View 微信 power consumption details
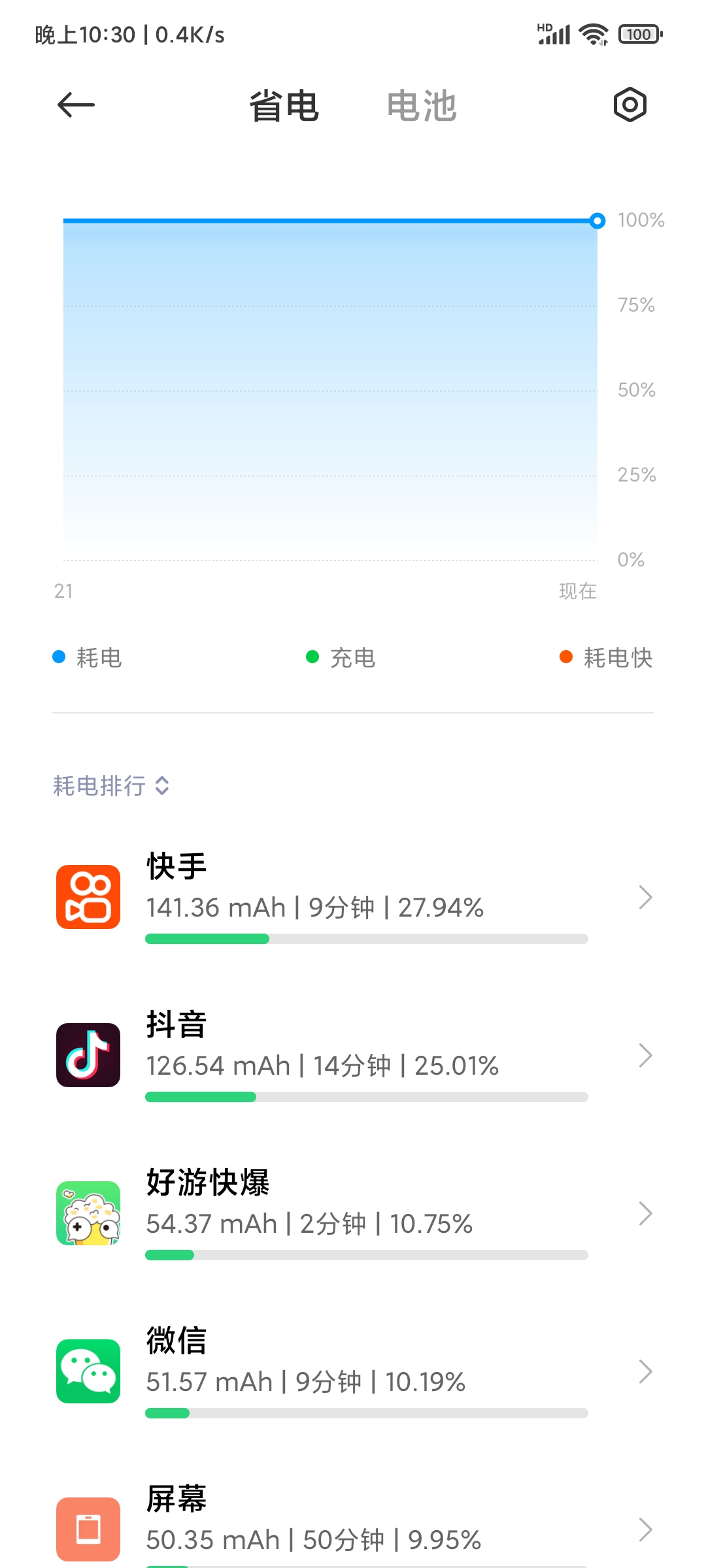706x1568 pixels. [353, 1372]
